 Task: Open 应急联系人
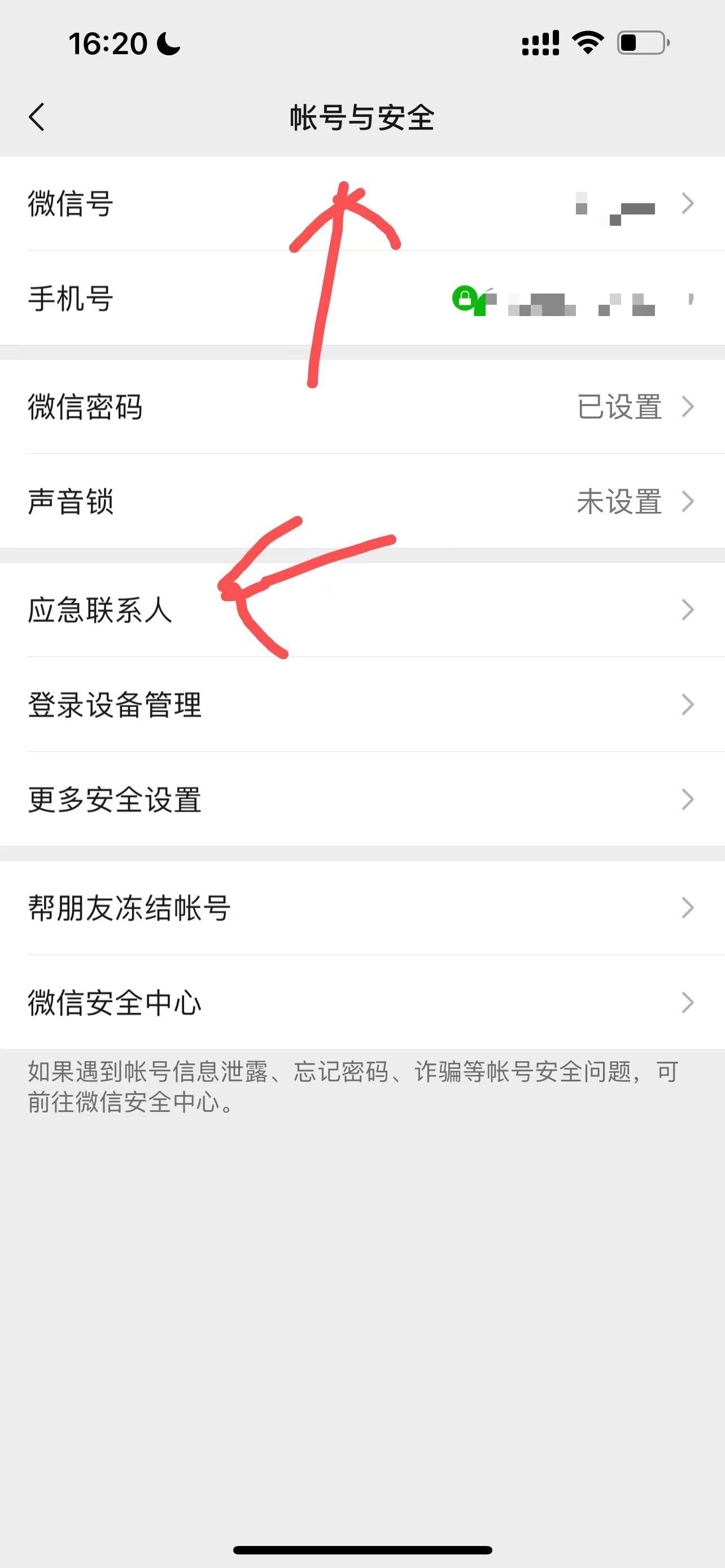point(362,609)
